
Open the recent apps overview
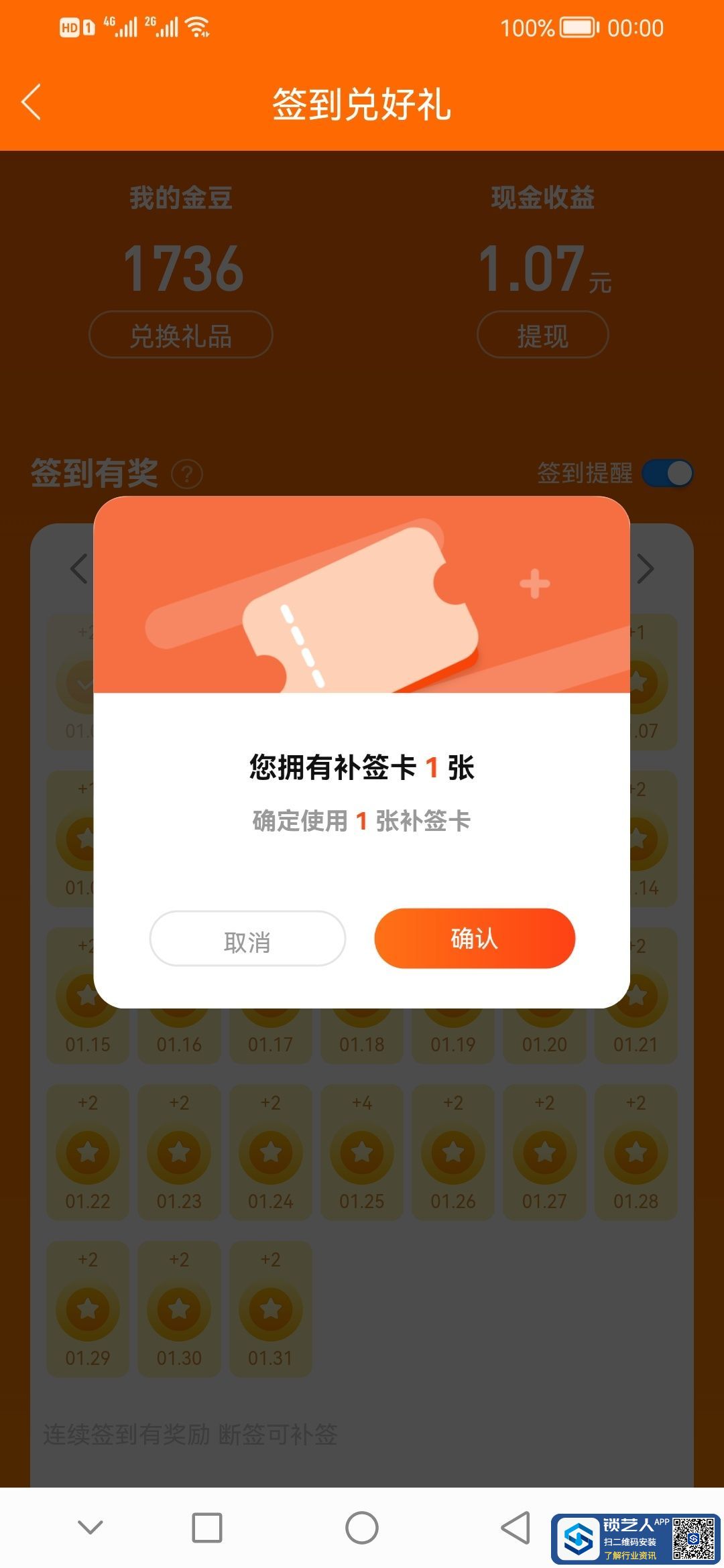coord(206,1528)
